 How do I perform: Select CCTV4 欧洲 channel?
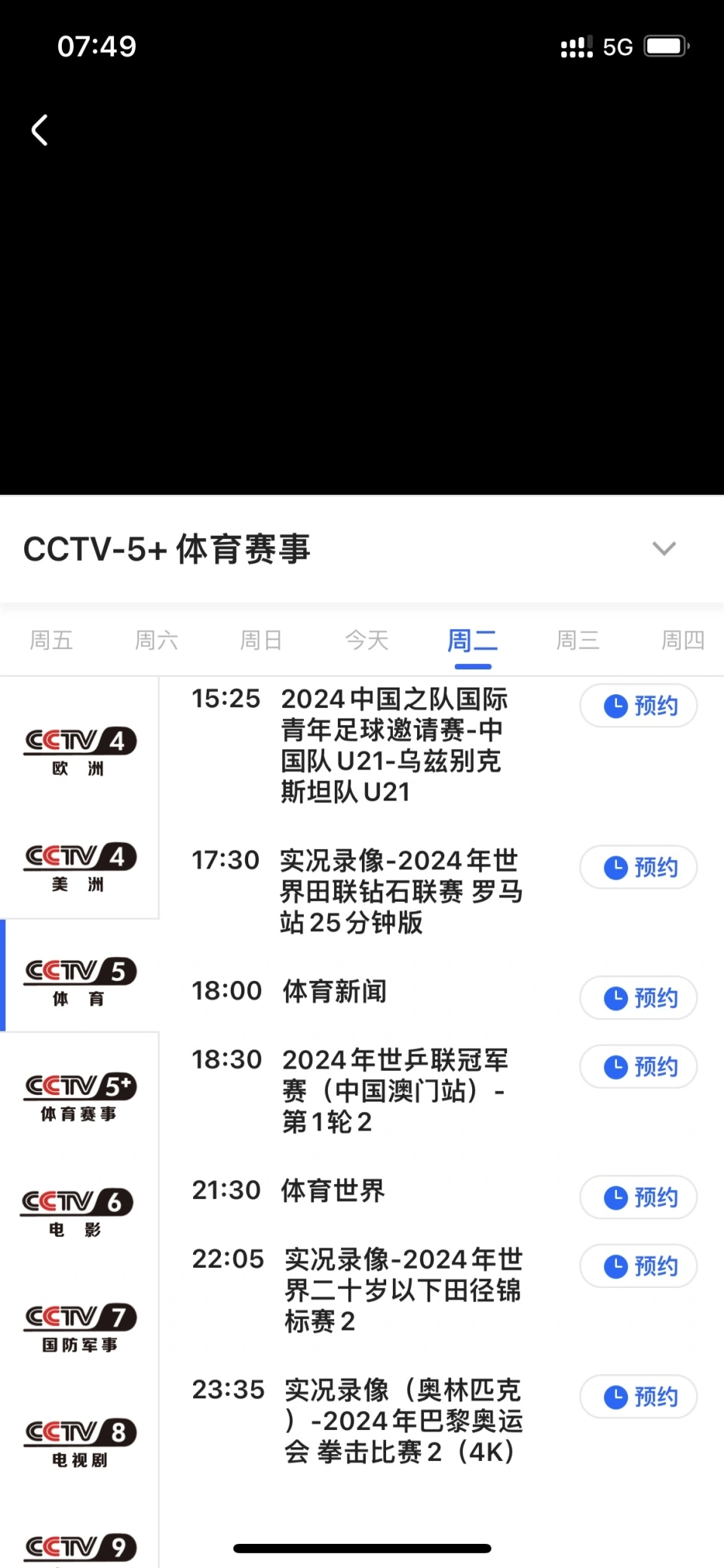(x=79, y=751)
